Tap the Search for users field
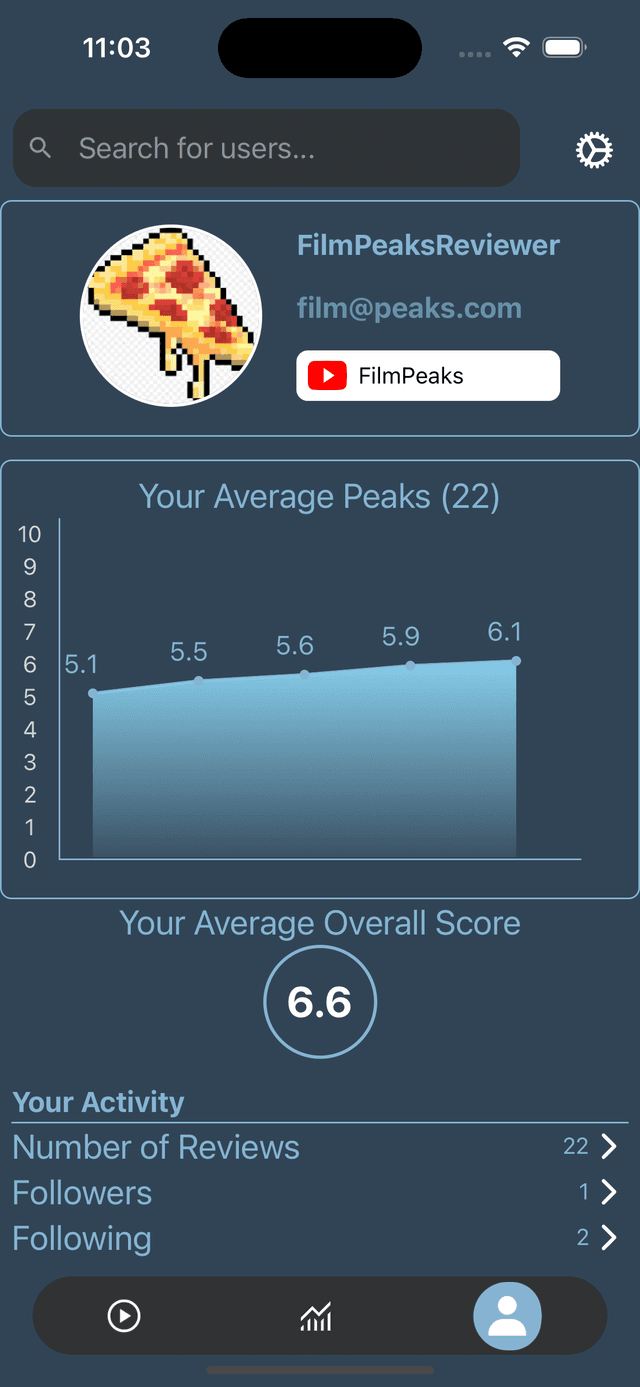640x1387 pixels. (x=266, y=149)
